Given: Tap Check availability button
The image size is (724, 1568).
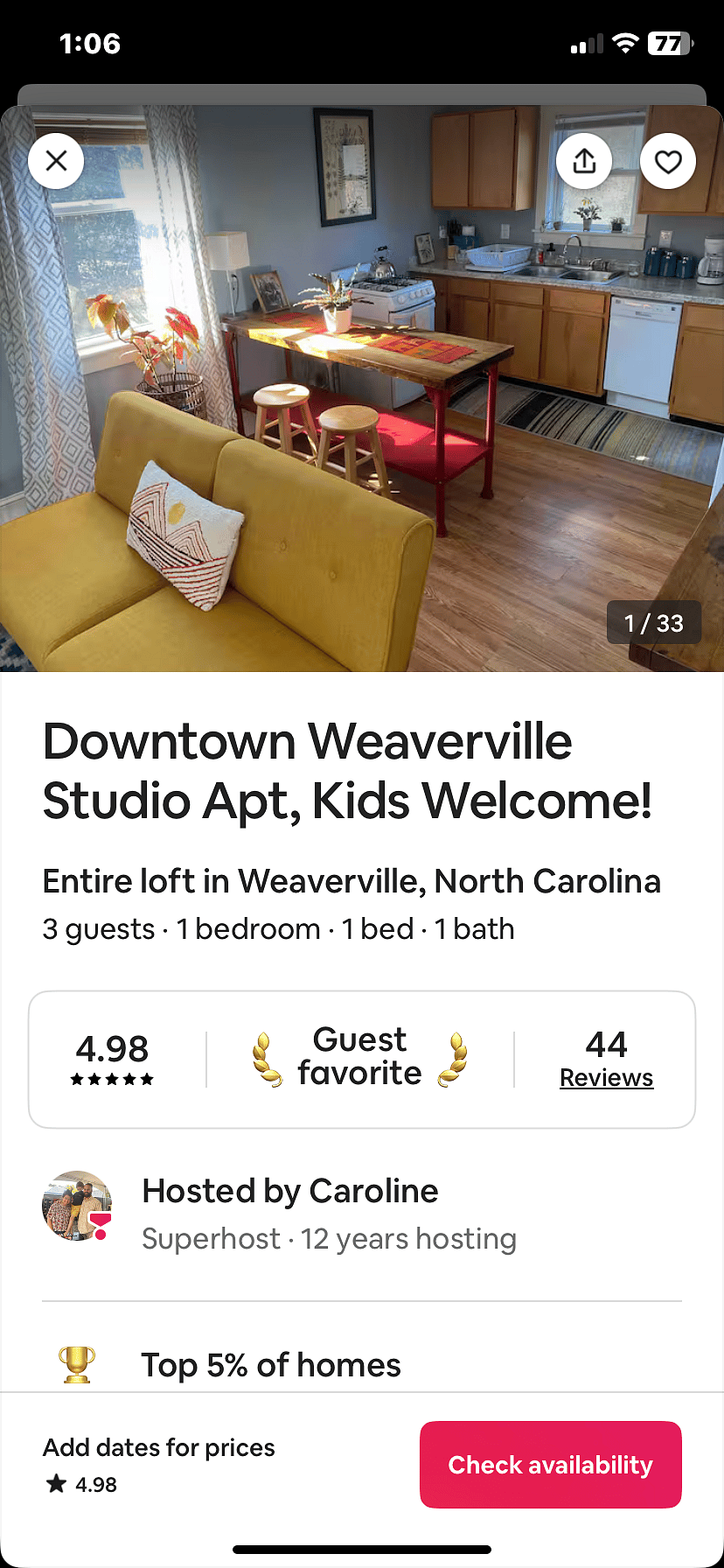Looking at the screenshot, I should 550,1464.
